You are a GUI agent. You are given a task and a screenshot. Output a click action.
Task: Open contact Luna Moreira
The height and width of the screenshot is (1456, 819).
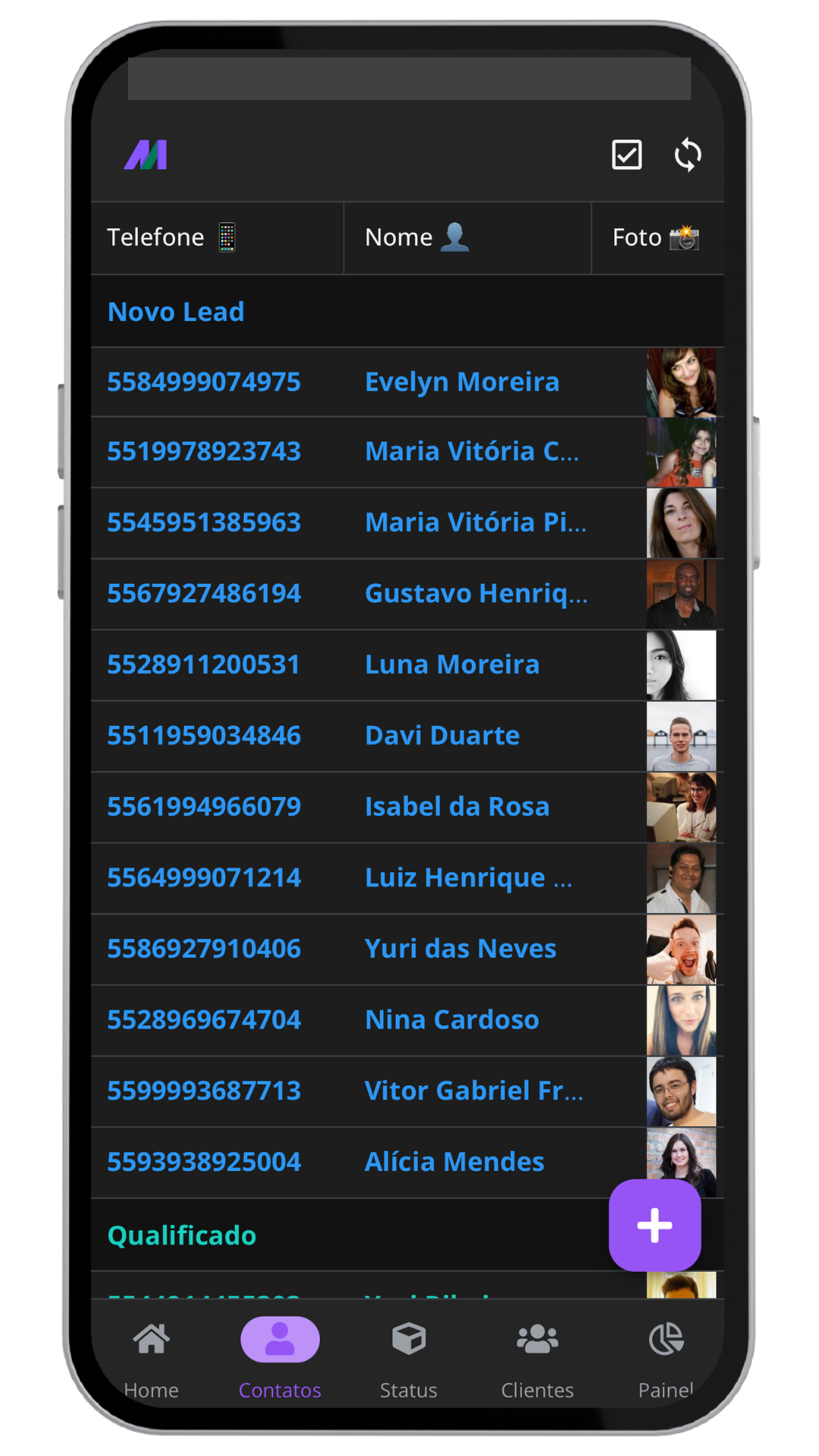452,665
